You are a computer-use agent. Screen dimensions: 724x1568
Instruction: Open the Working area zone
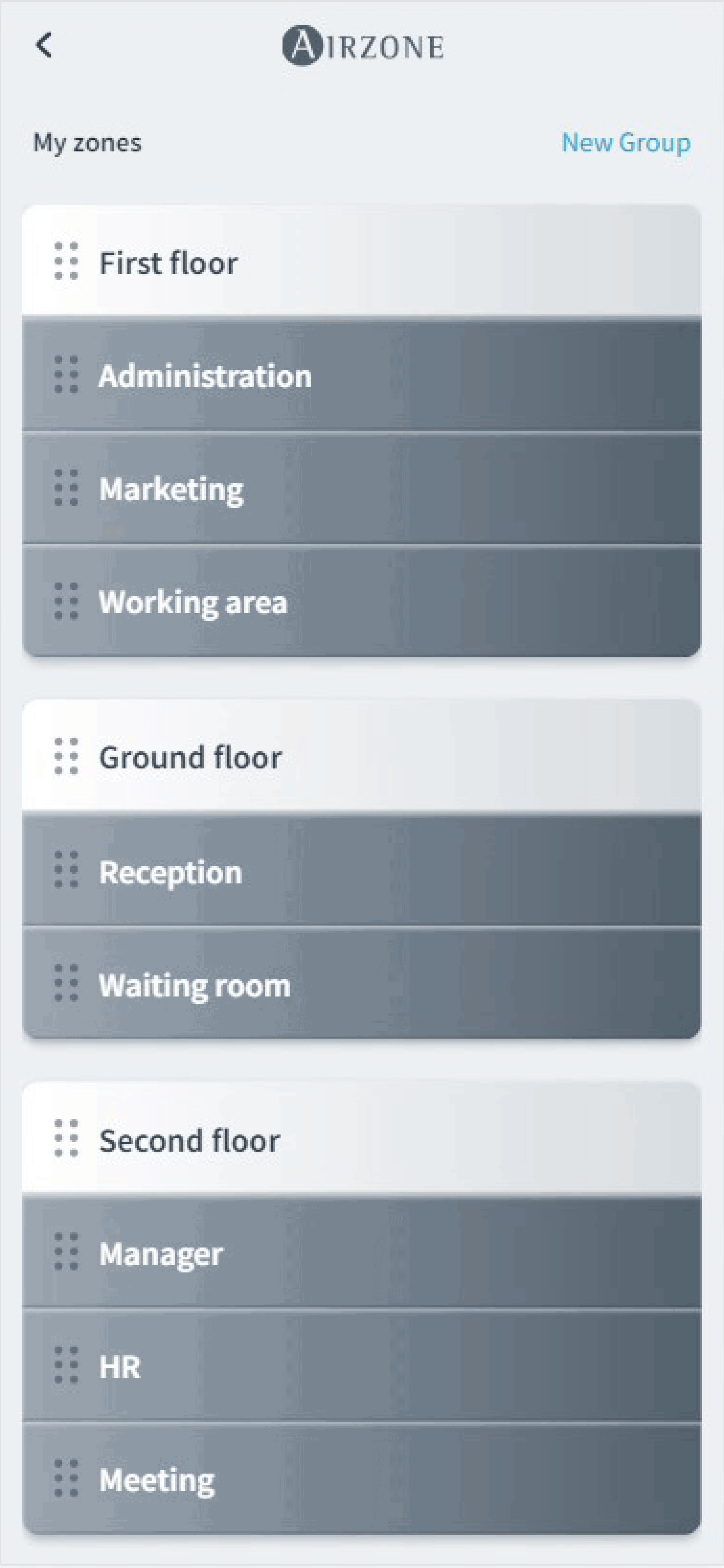point(193,602)
